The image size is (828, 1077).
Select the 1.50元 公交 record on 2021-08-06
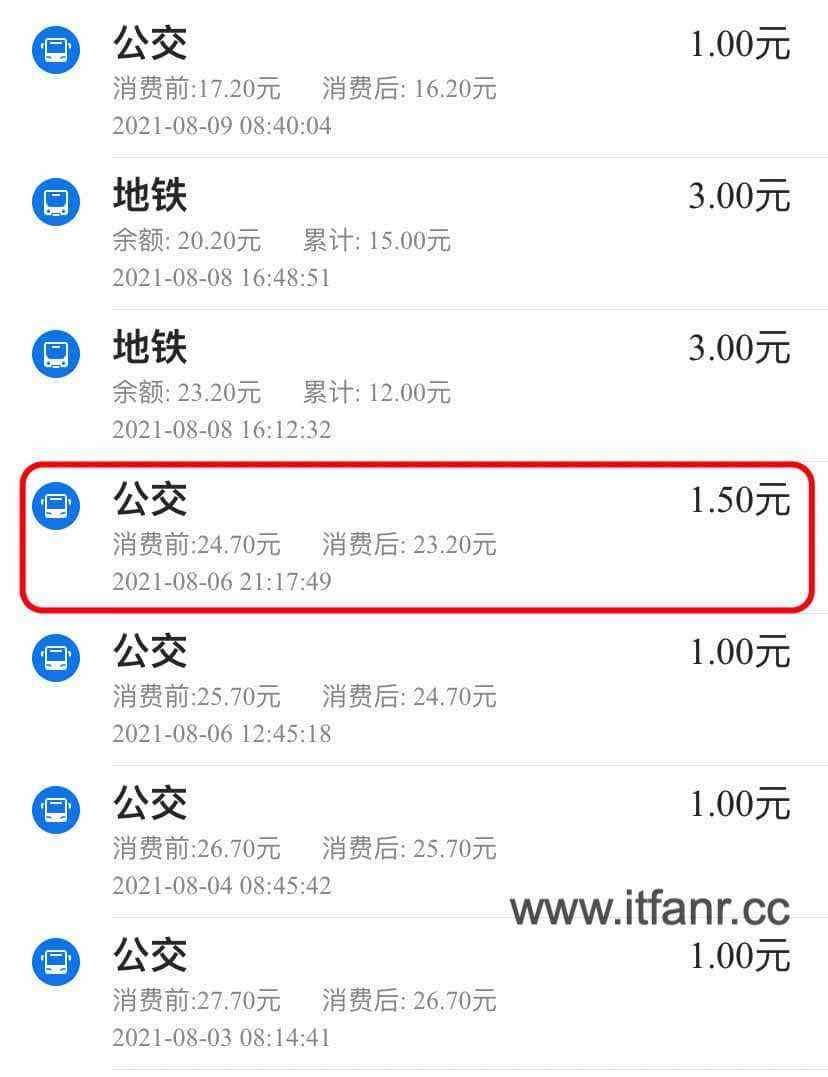[414, 538]
